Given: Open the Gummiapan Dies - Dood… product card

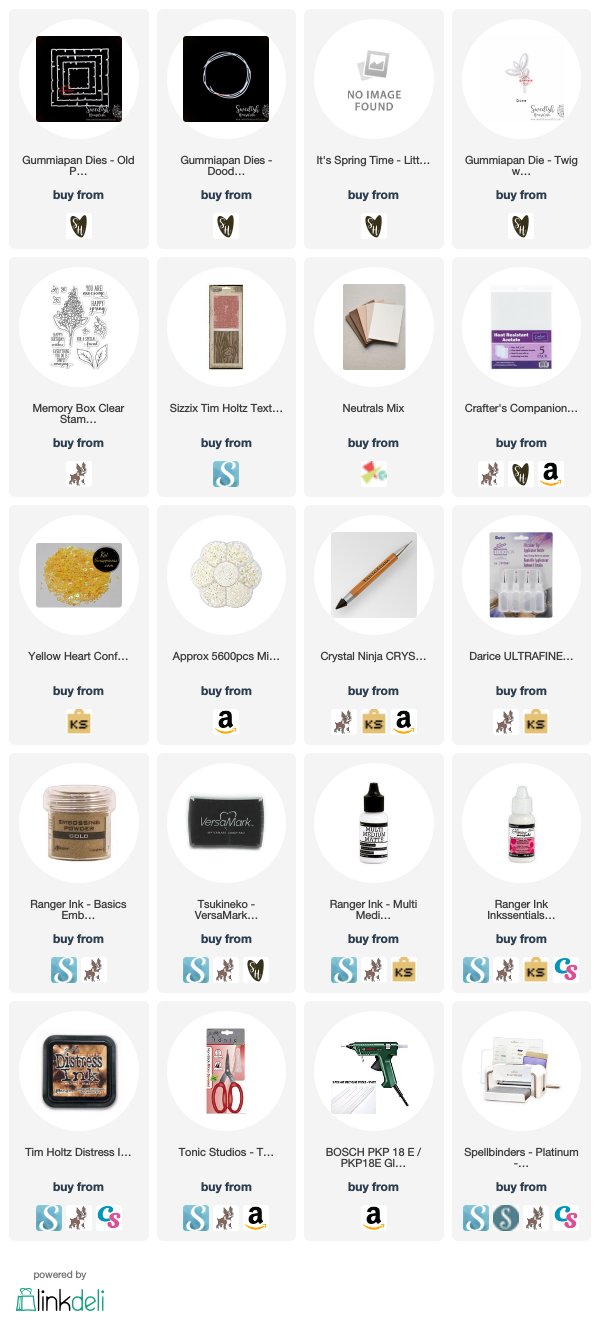Looking at the screenshot, I should [x=226, y=129].
